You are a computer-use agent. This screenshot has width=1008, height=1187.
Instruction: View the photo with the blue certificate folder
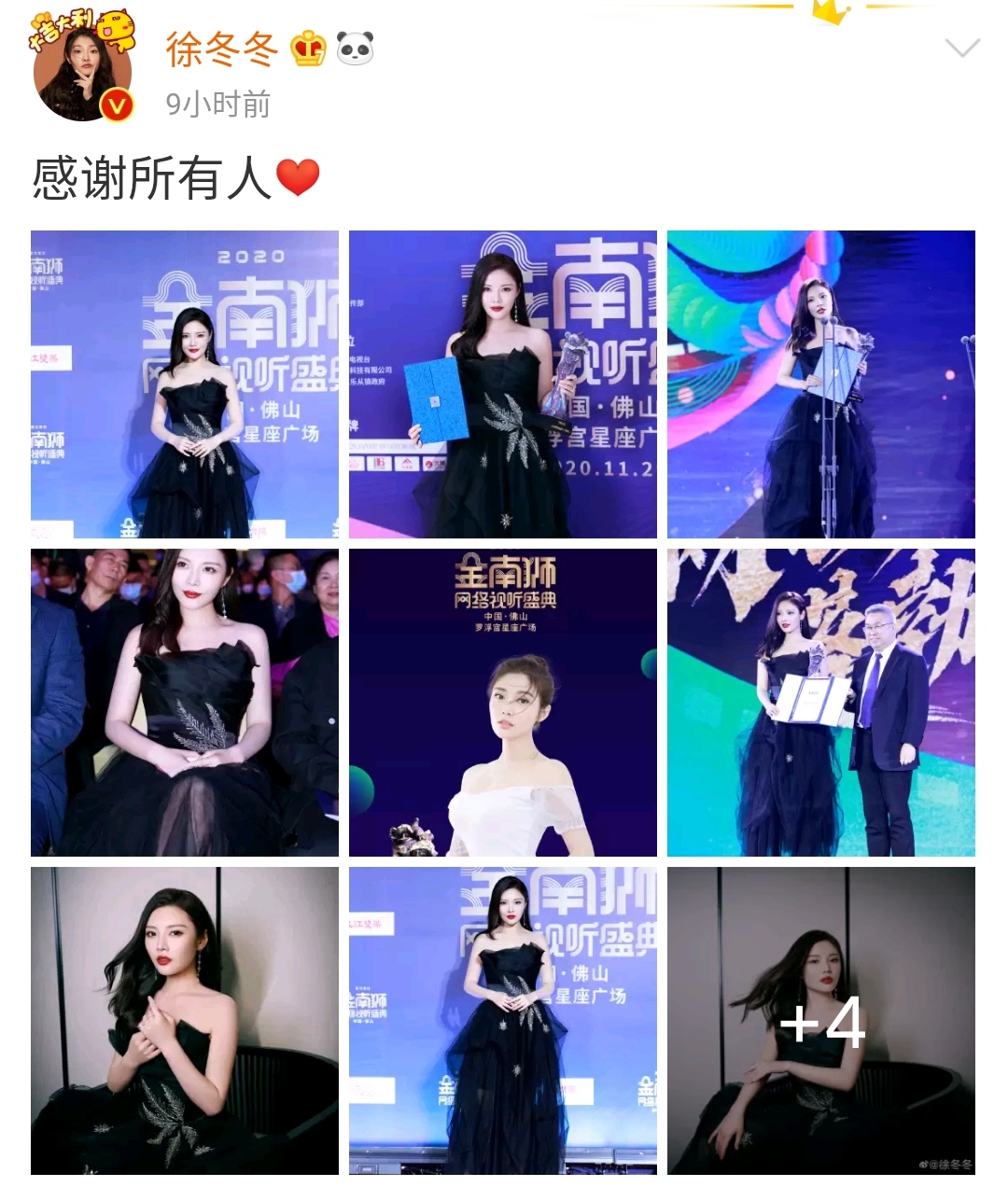pyautogui.click(x=502, y=384)
